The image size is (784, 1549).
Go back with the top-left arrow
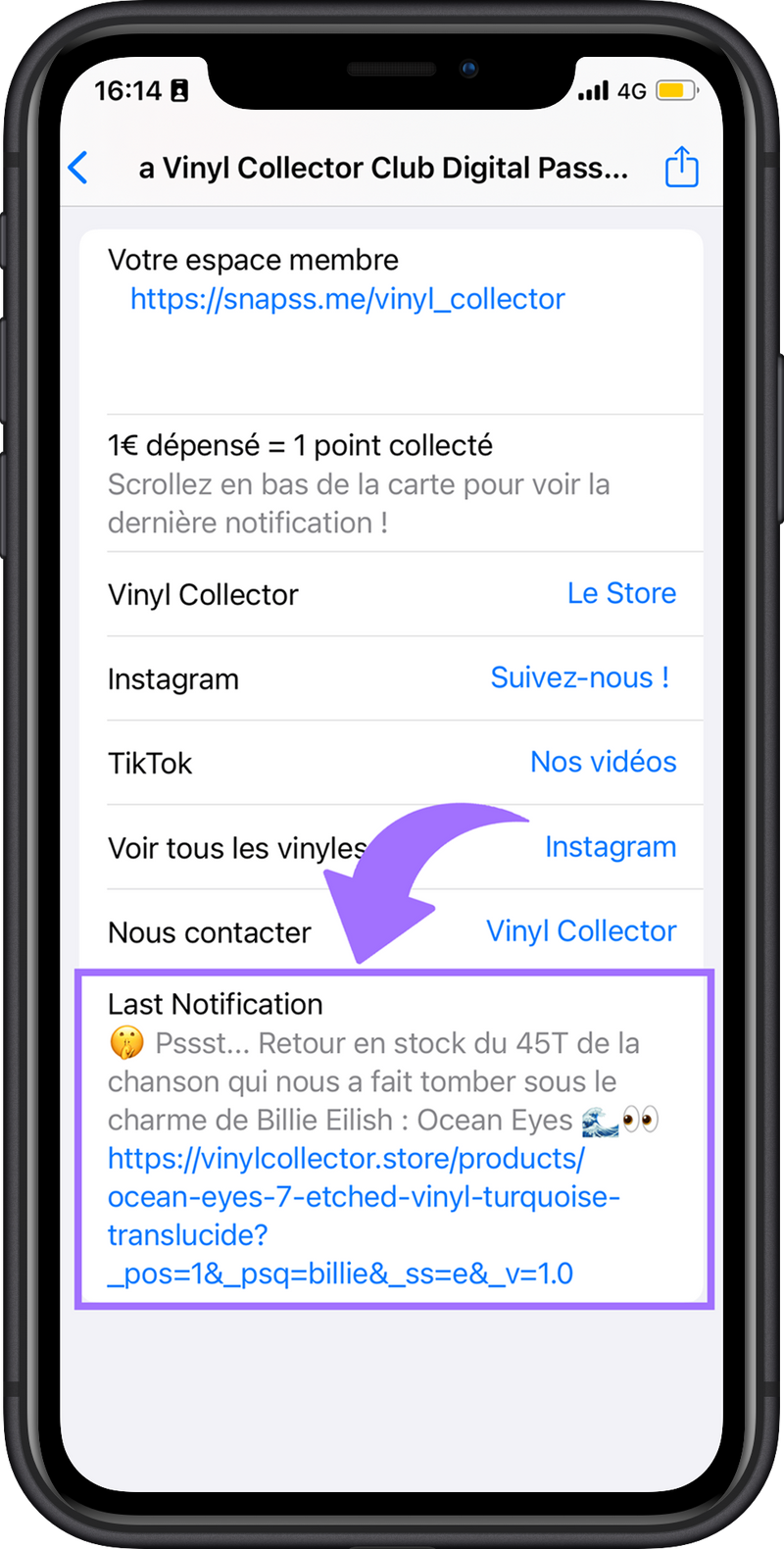tap(78, 168)
